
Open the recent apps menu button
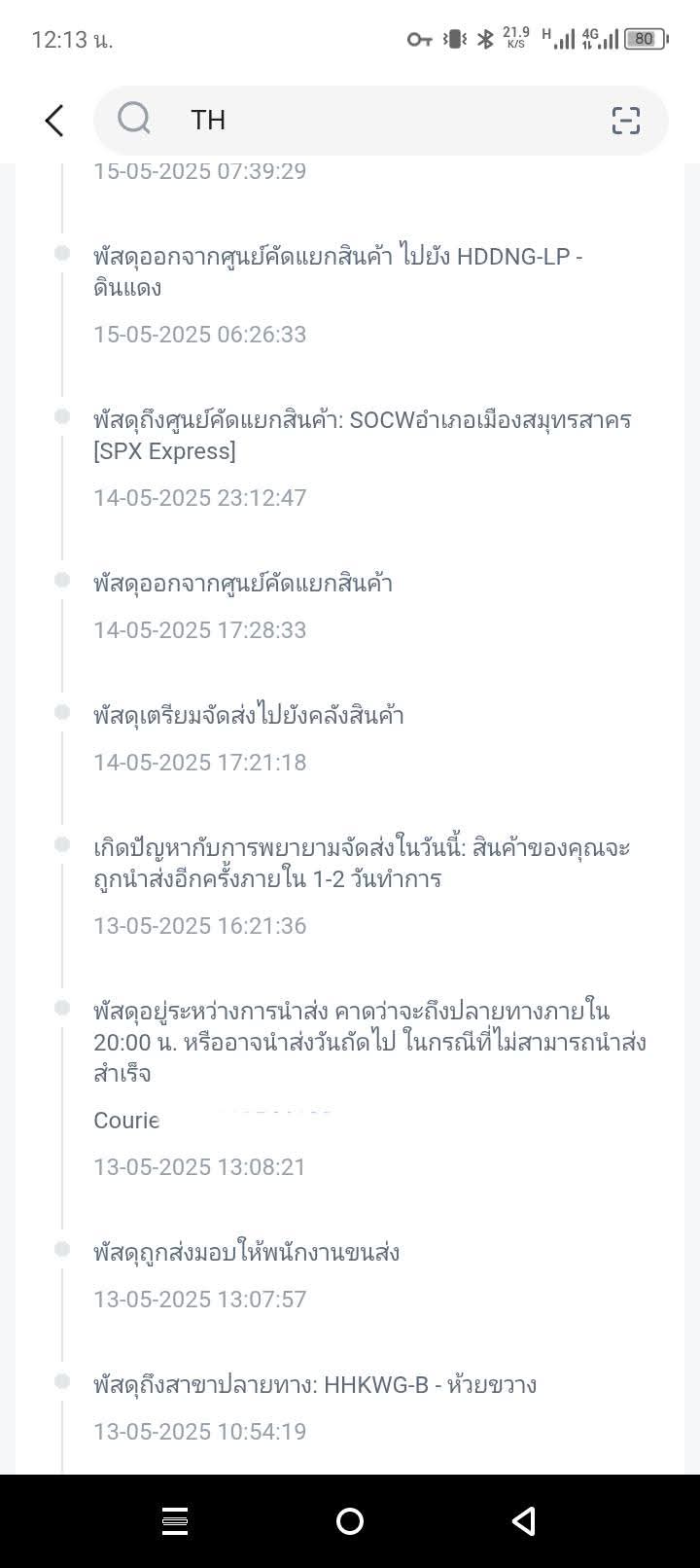[175, 1521]
